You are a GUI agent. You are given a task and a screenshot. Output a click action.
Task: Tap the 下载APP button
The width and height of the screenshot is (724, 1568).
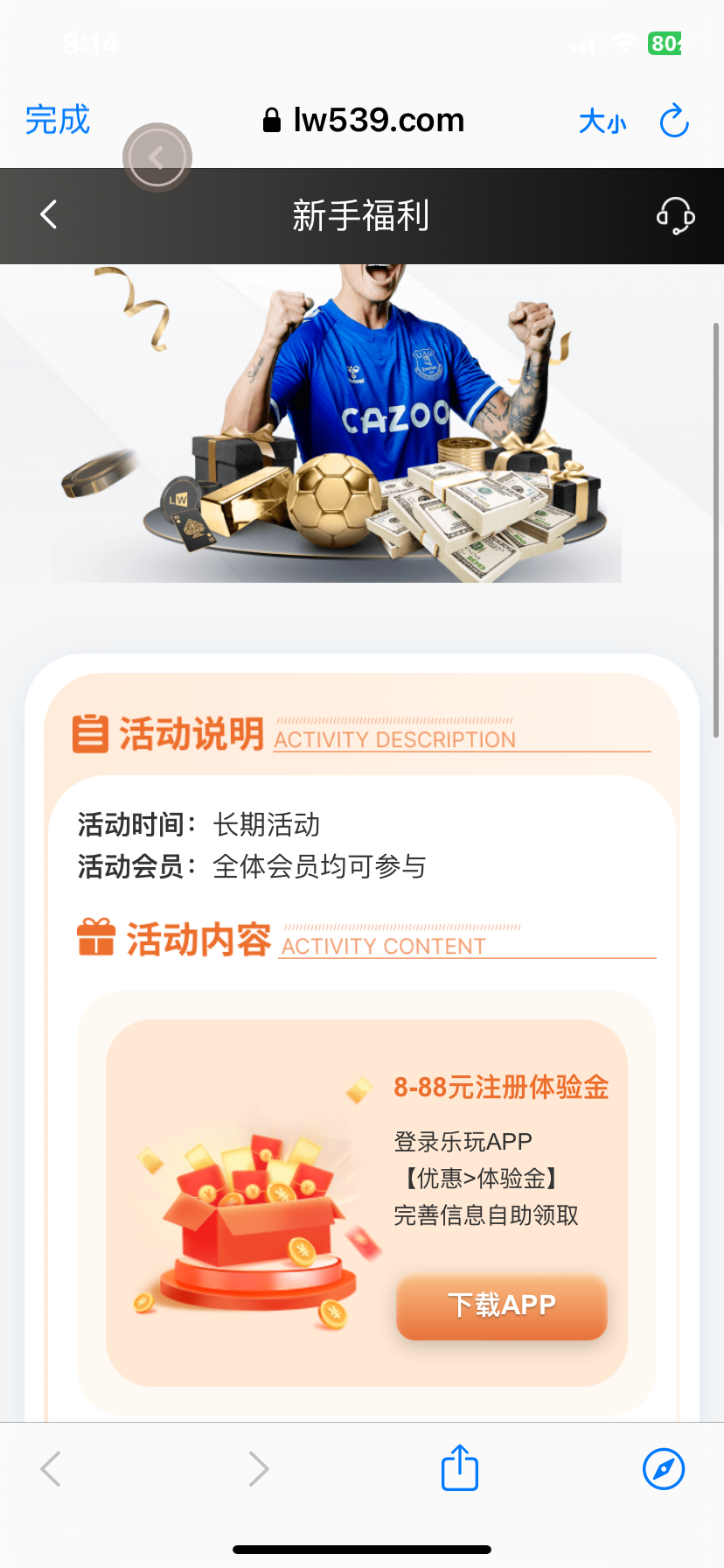(x=502, y=1305)
